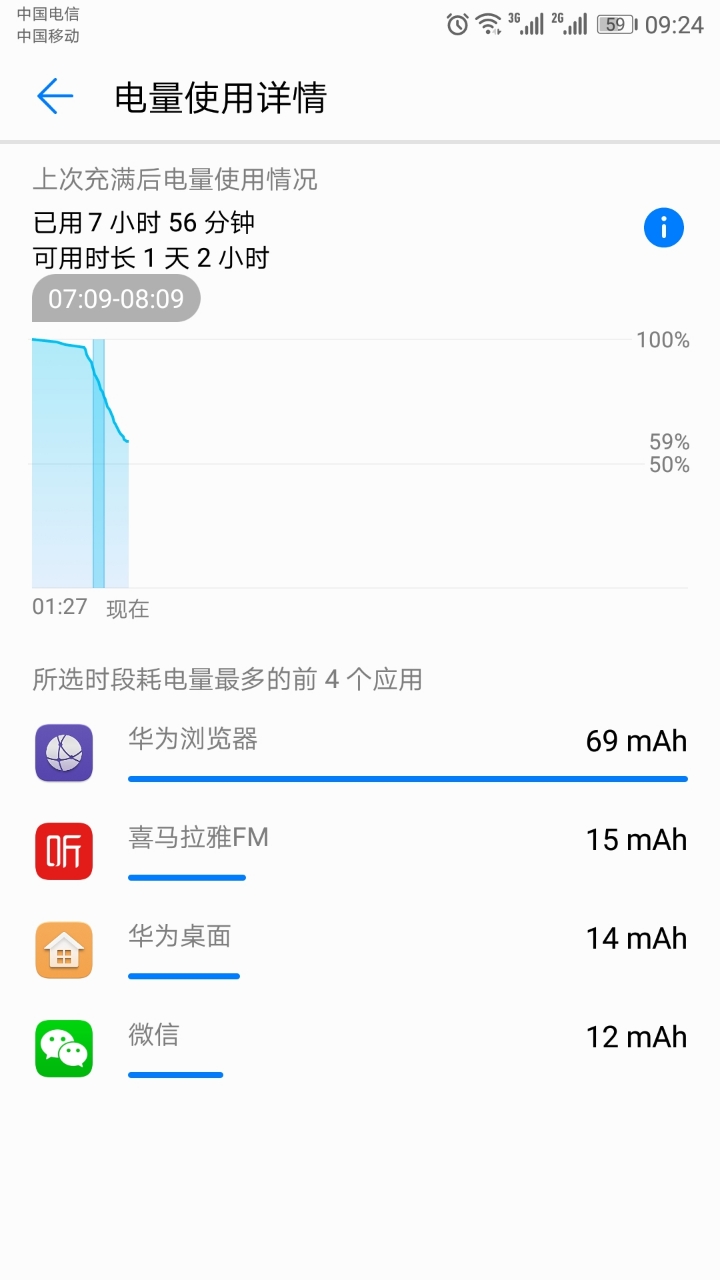The width and height of the screenshot is (720, 1280).
Task: Tap the 现在 label under the chart
Action: tap(127, 608)
